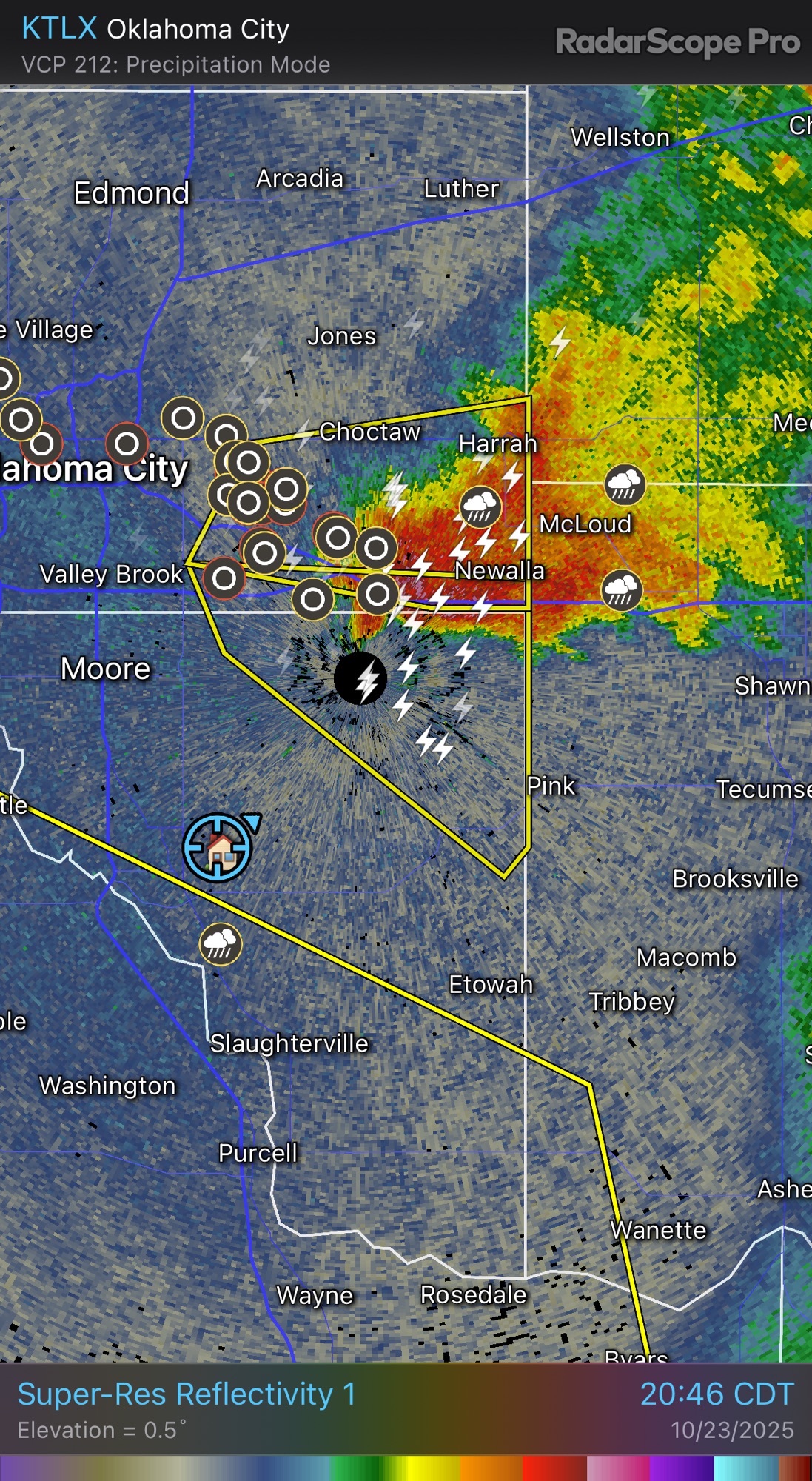812x1481 pixels.
Task: Tap the home location marker
Action: (218, 848)
